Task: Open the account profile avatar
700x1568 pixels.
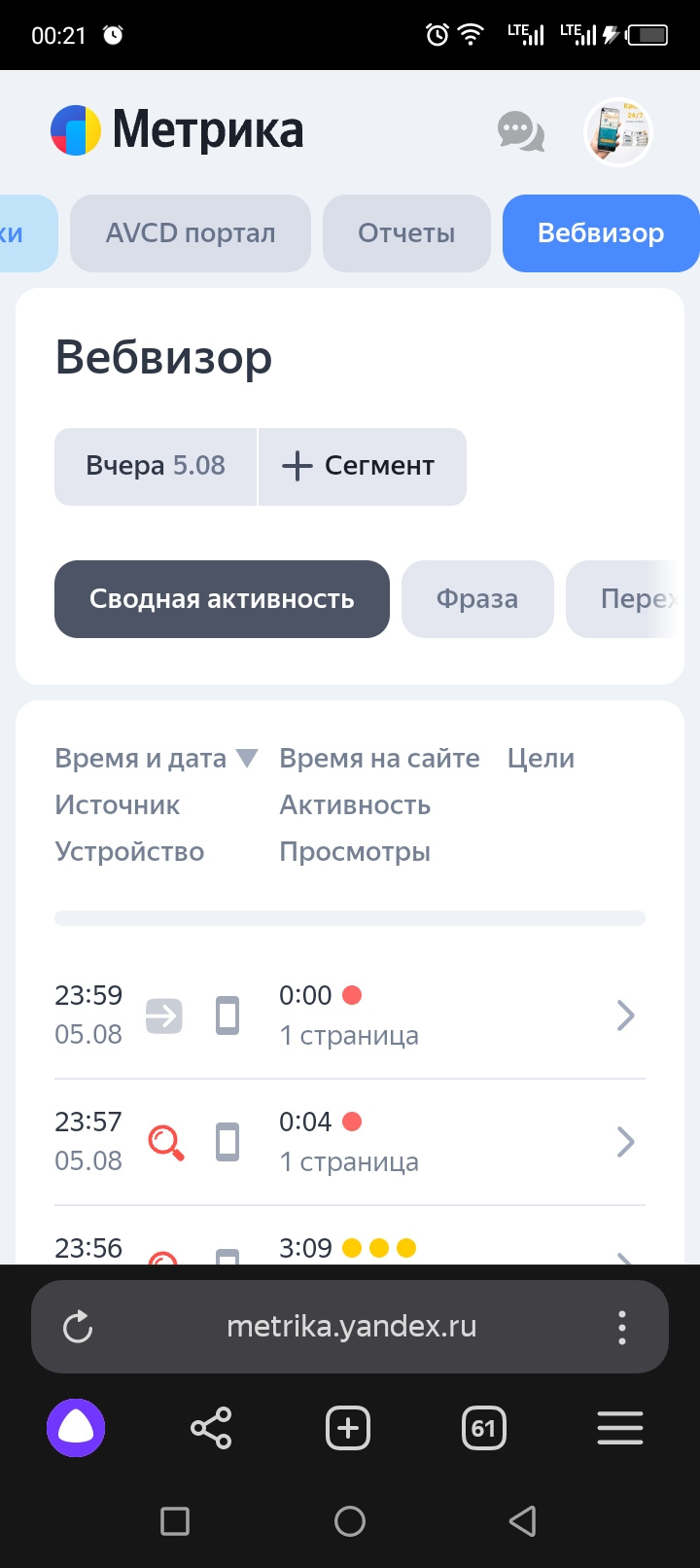Action: point(617,132)
